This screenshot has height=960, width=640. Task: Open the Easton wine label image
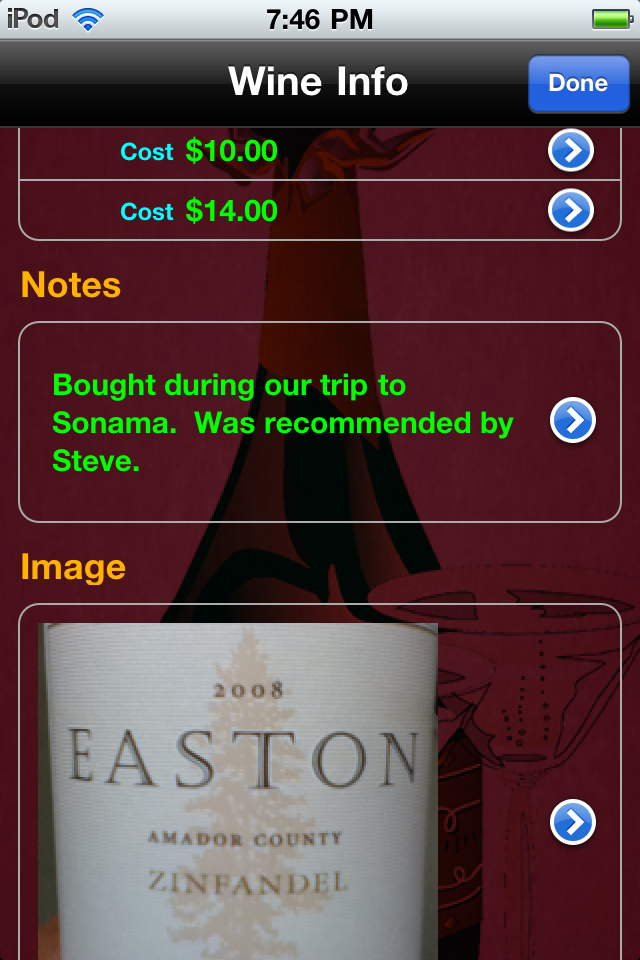click(238, 790)
